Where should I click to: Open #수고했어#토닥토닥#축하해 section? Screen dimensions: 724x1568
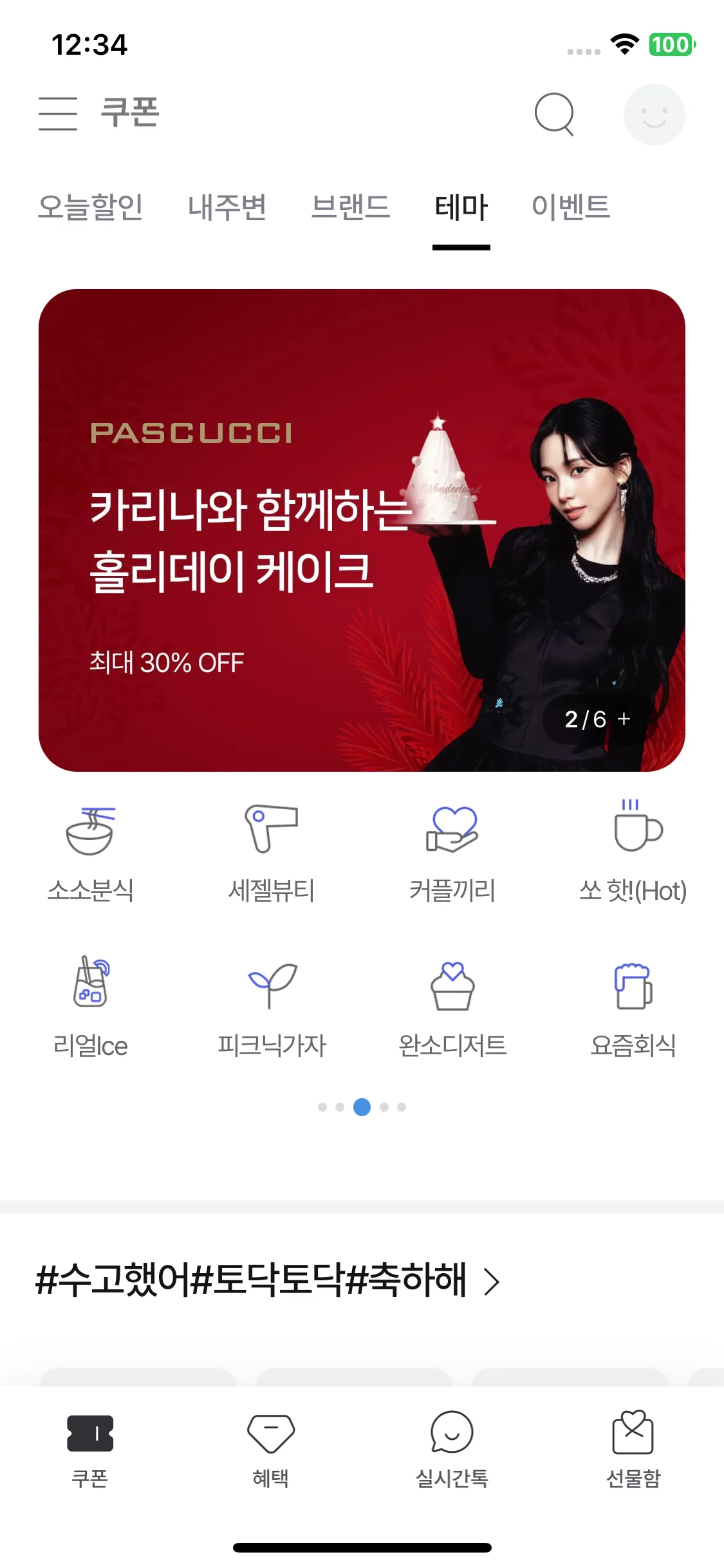267,1280
